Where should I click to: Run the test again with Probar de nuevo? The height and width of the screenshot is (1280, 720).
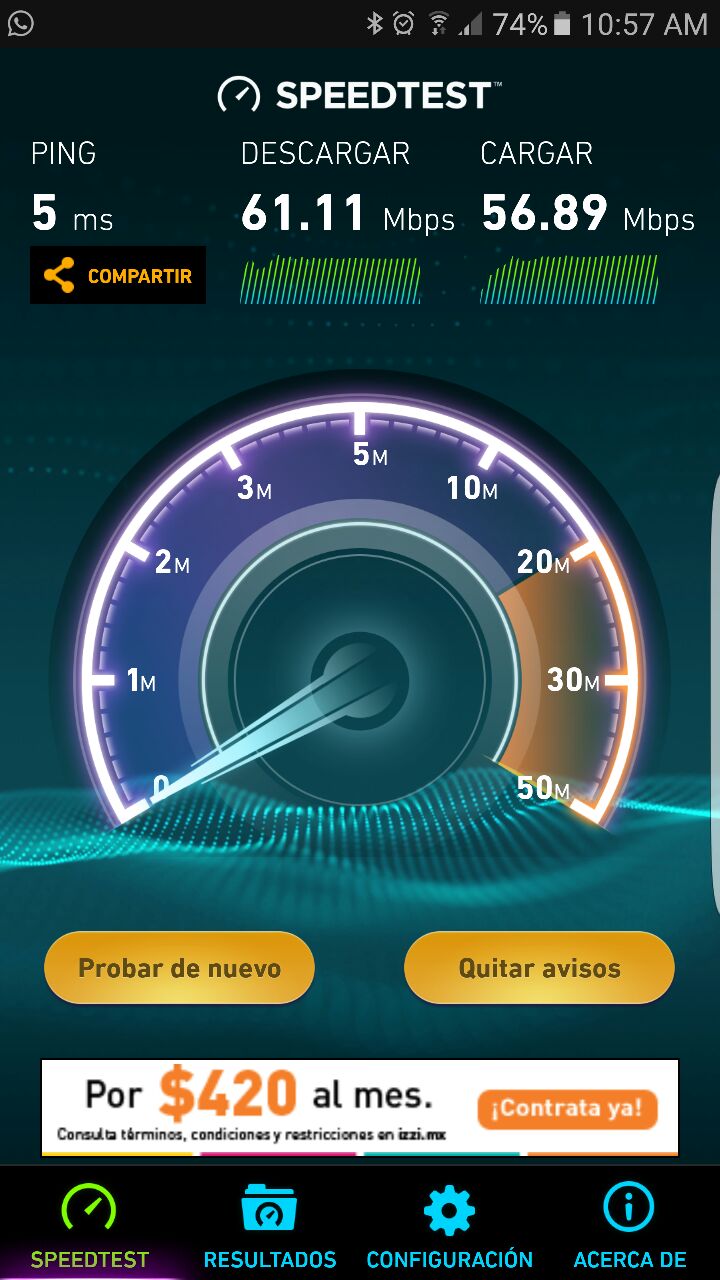179,967
